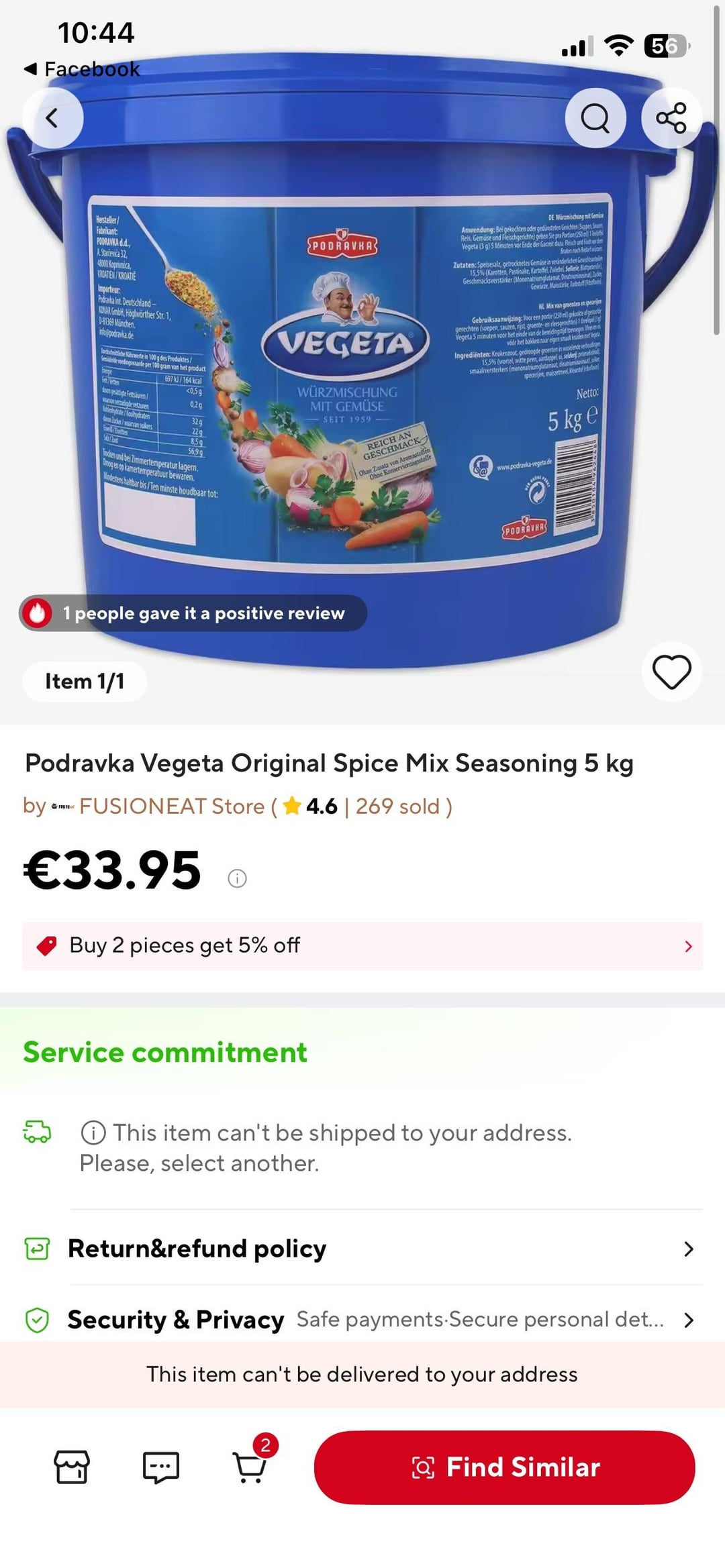
Task: Add the product to wishlist with heart
Action: click(671, 672)
